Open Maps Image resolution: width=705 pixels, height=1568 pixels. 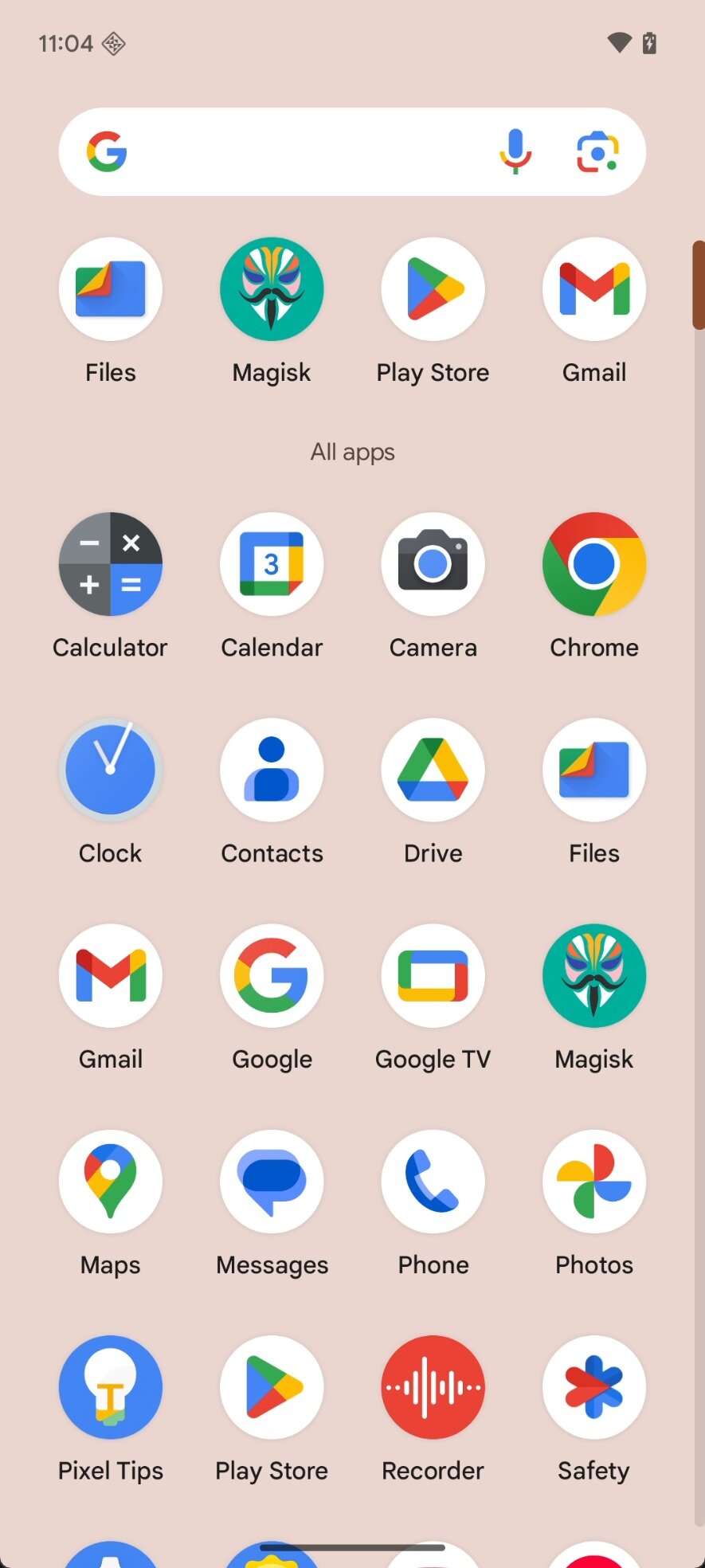pos(111,1181)
